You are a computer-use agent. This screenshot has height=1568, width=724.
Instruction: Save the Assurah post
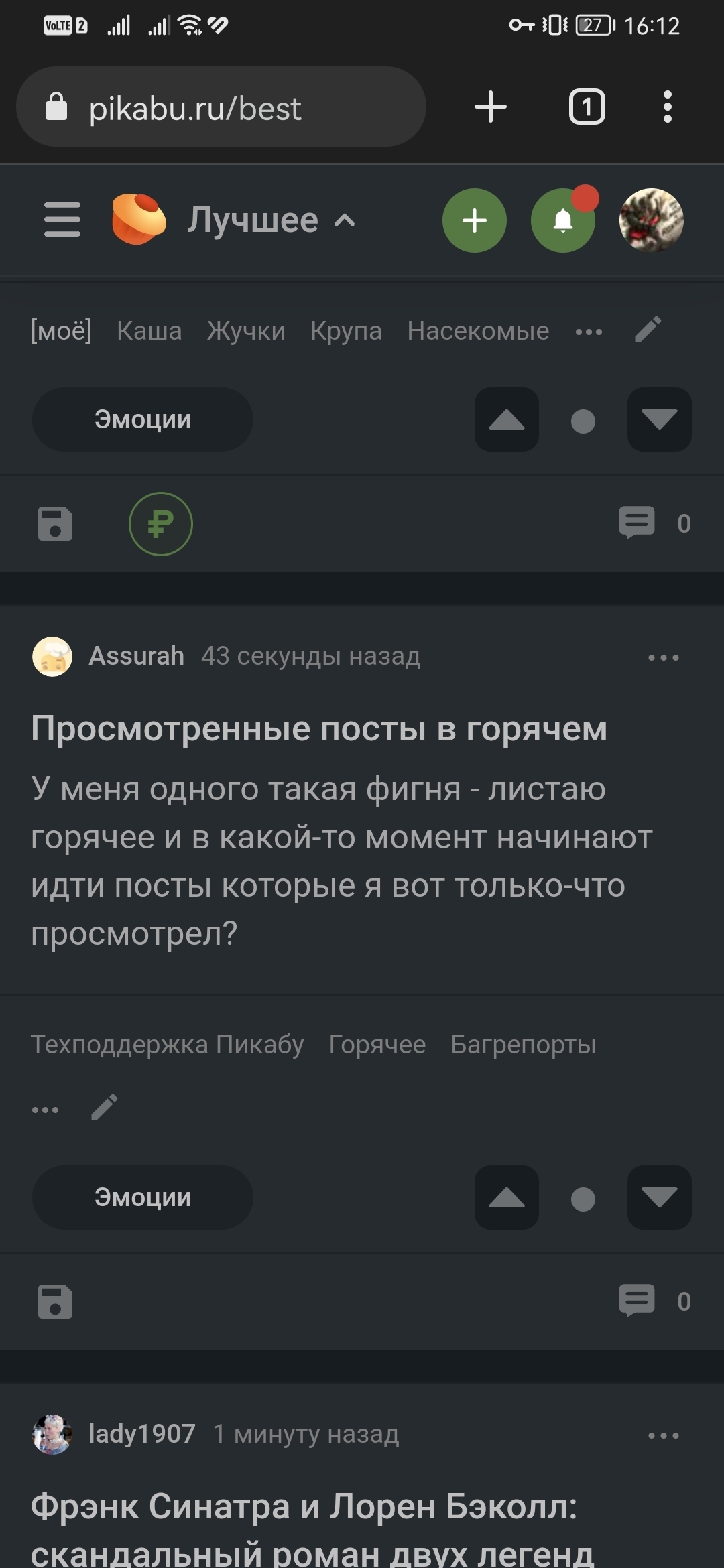pos(55,1301)
